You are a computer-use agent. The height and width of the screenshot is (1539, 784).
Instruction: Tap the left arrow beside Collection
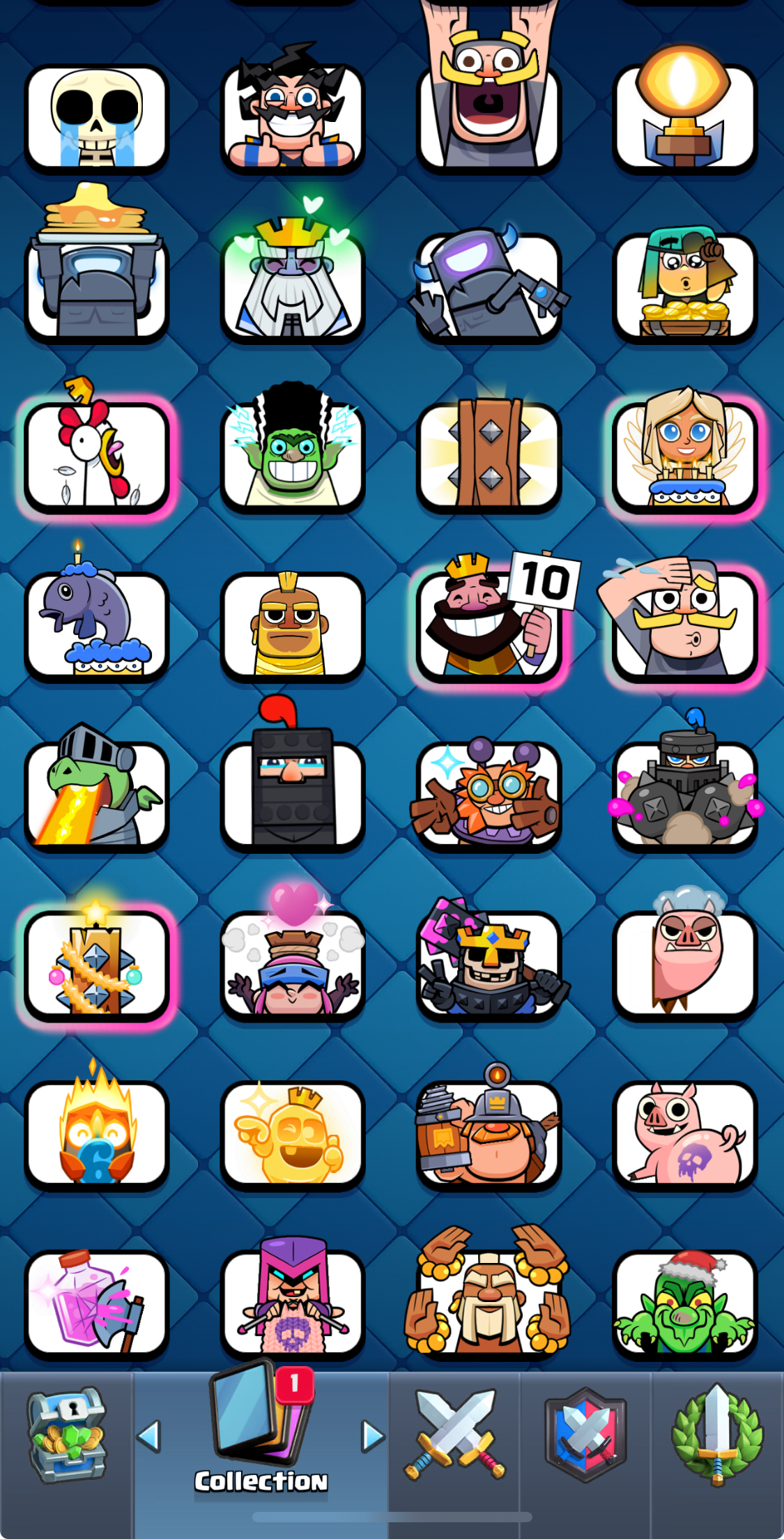(149, 1436)
